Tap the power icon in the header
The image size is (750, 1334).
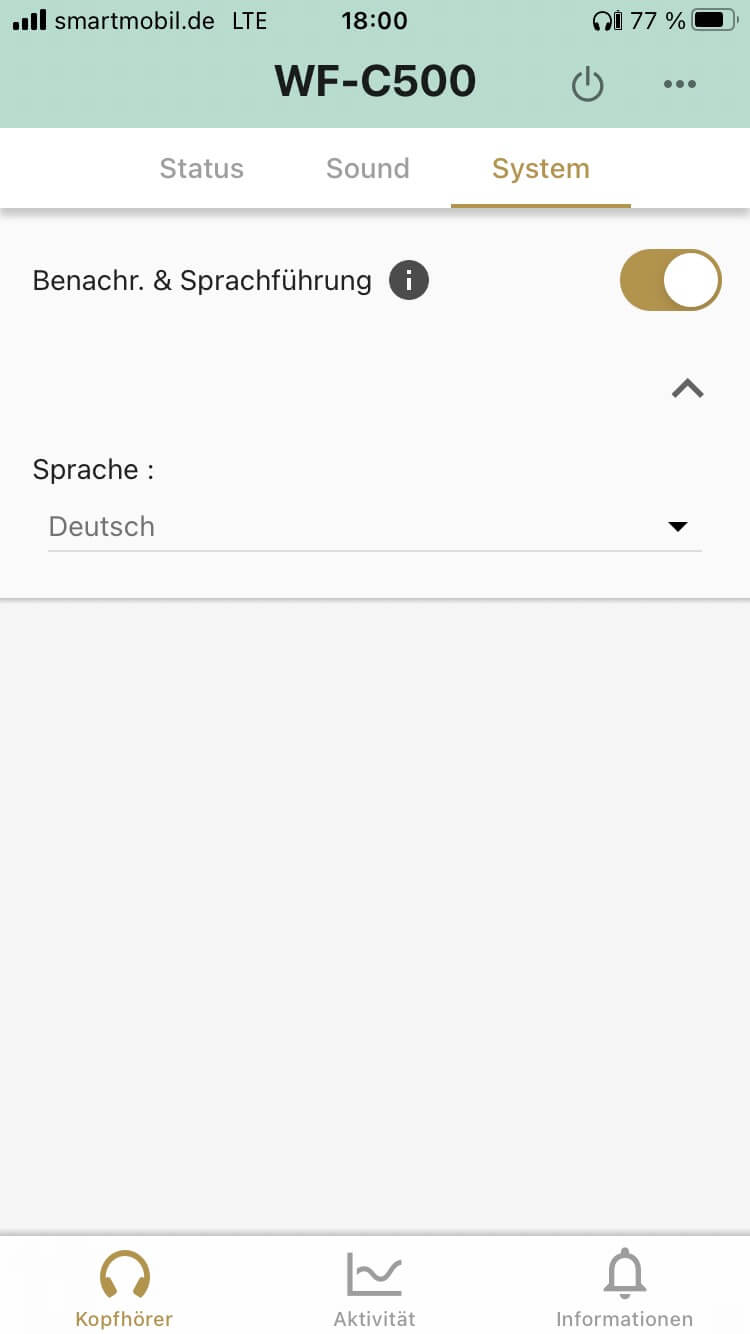[587, 84]
